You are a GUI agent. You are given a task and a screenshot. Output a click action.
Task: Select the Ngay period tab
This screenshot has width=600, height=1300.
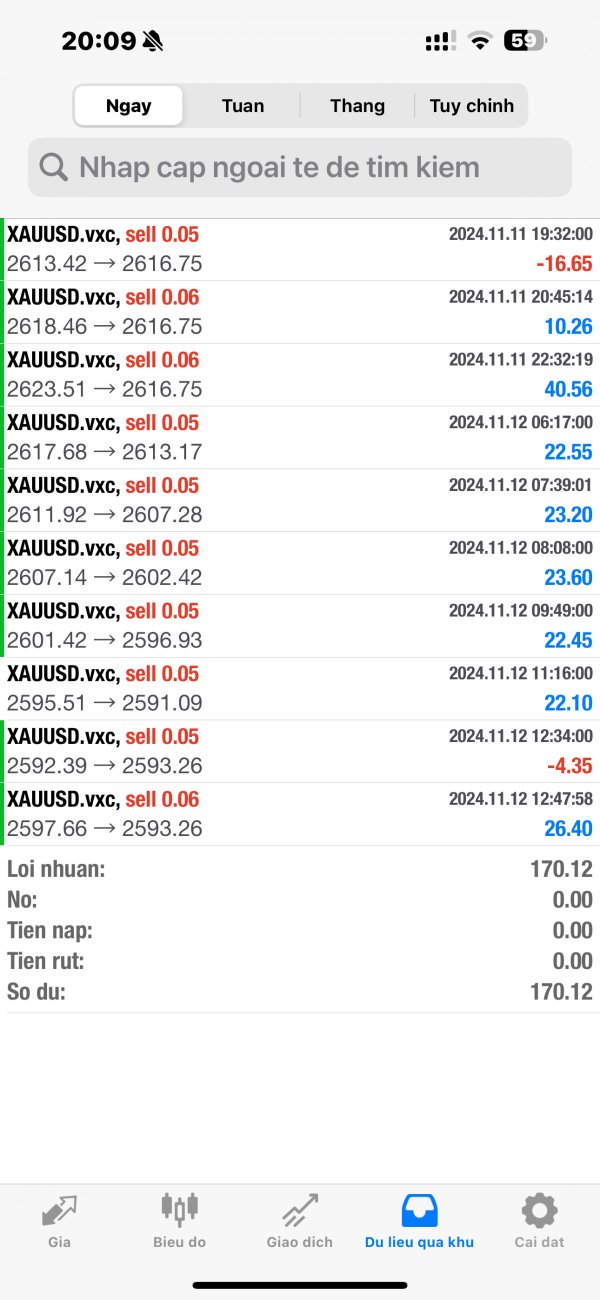tap(128, 106)
